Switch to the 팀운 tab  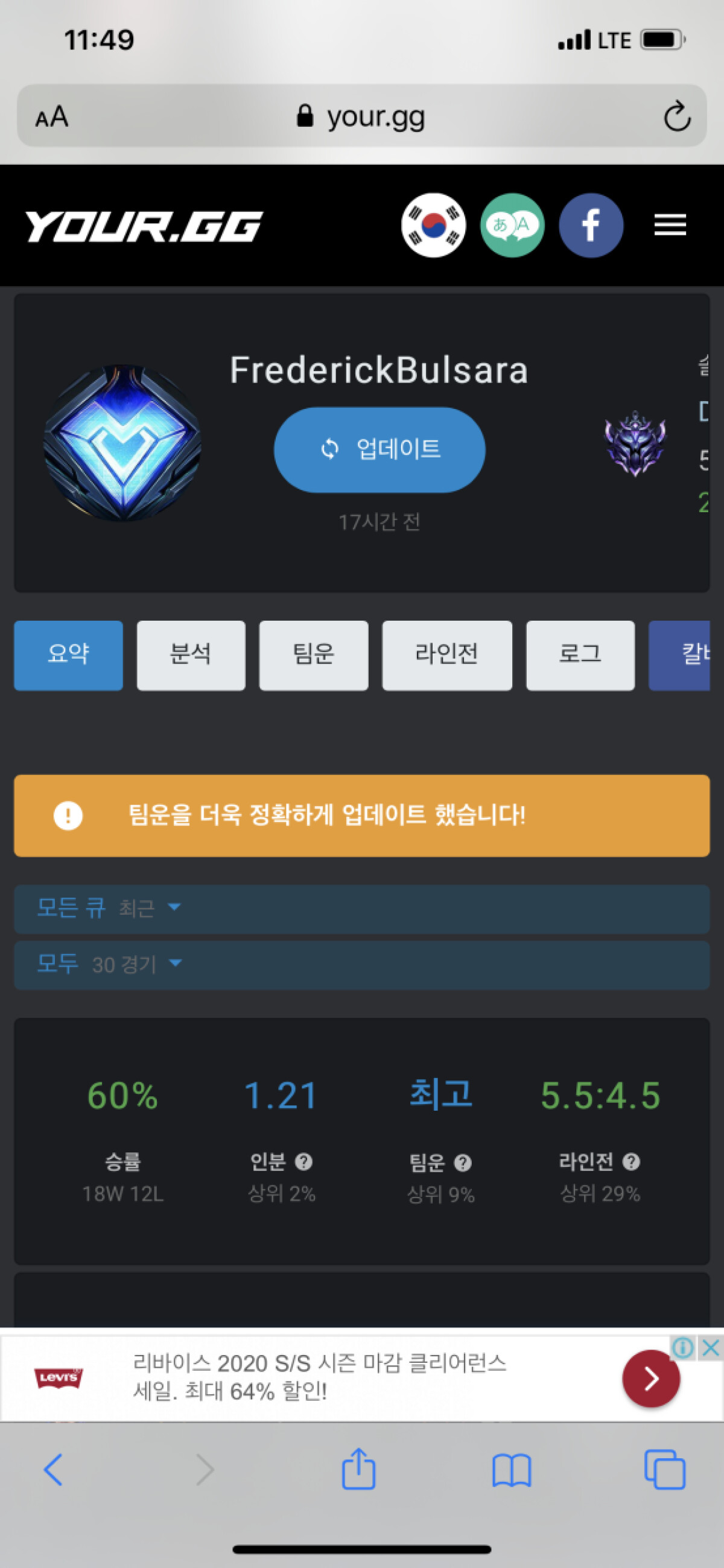click(x=314, y=655)
